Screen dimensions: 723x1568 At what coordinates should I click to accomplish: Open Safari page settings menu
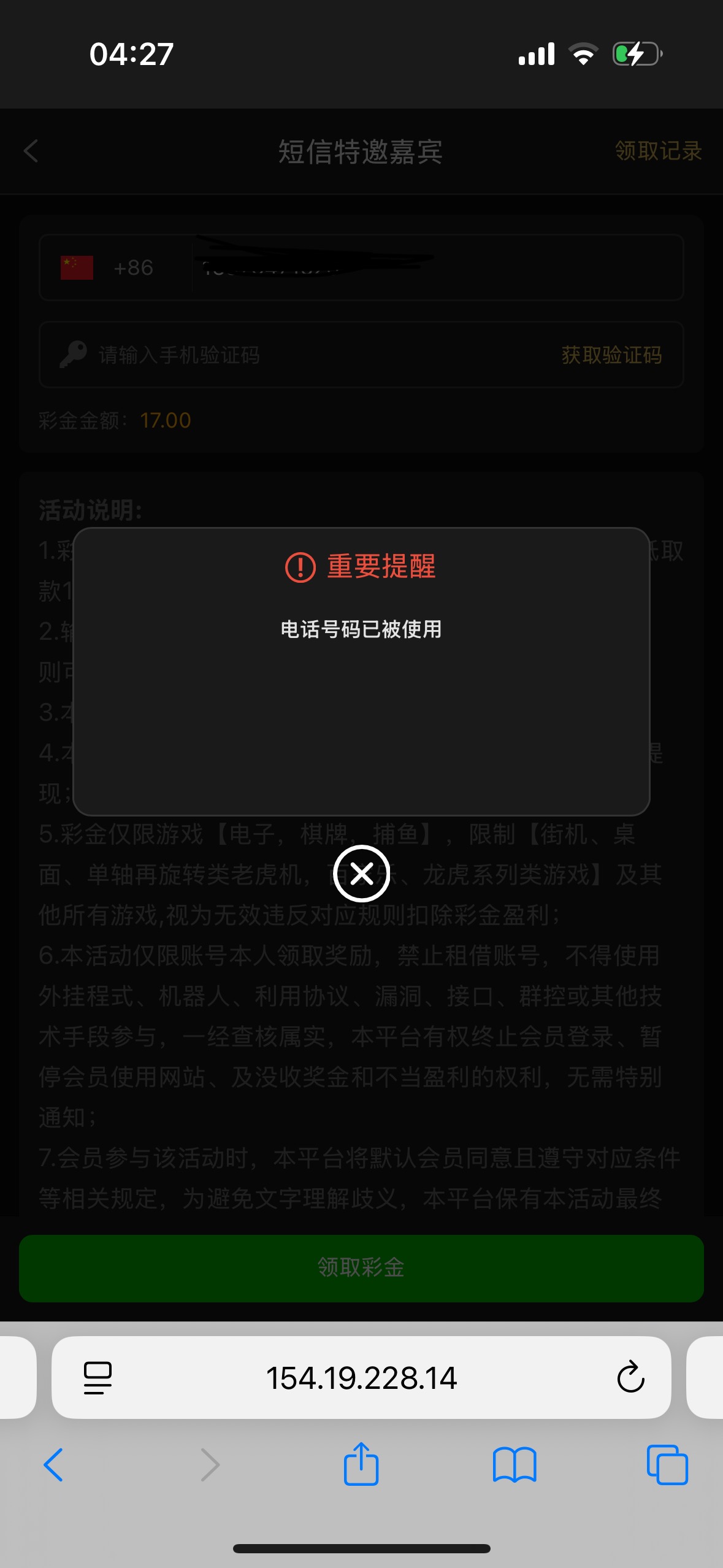pos(98,1377)
